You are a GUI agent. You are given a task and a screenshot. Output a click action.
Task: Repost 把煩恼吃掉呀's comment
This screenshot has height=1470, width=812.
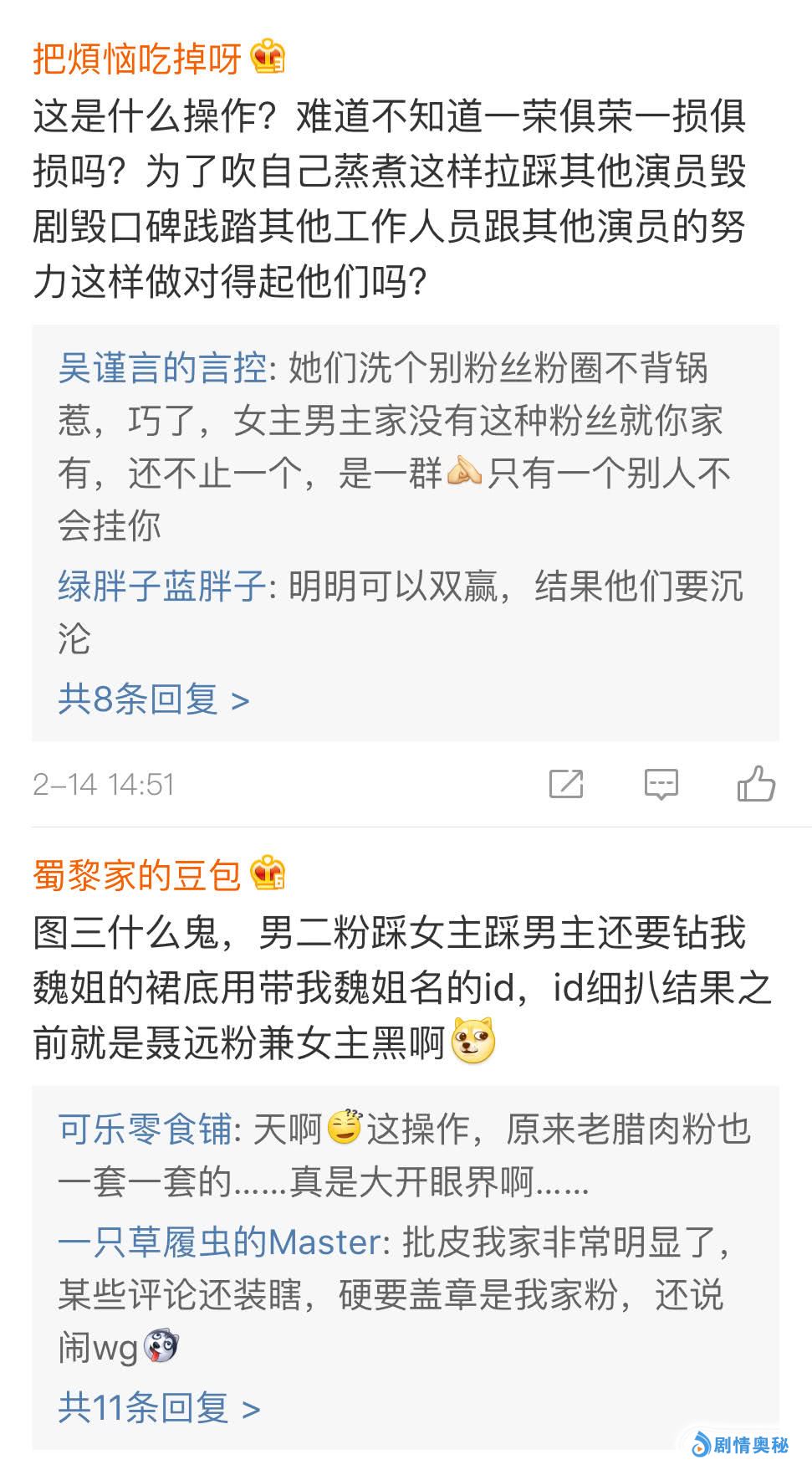click(566, 784)
